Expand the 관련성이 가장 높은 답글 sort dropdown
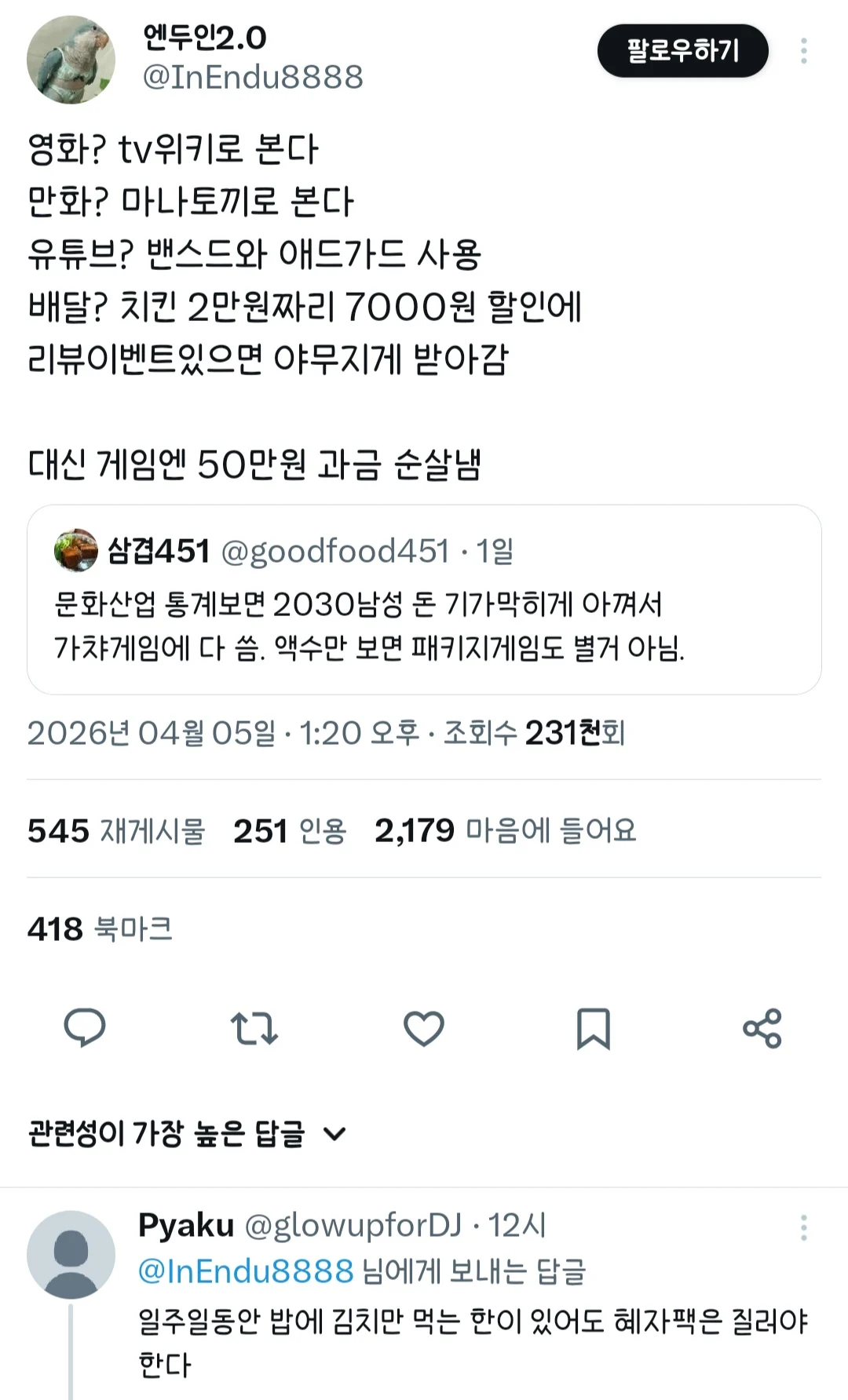The width and height of the screenshot is (848, 1400). pos(187,1133)
